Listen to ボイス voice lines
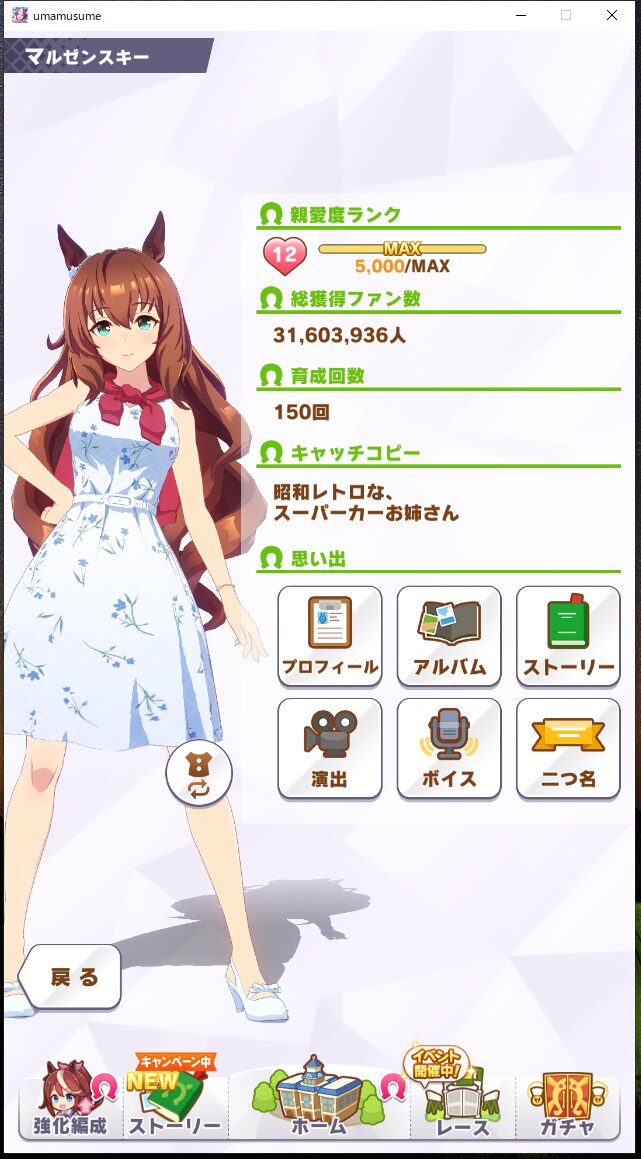Screen dimensions: 641x1159 click(449, 749)
